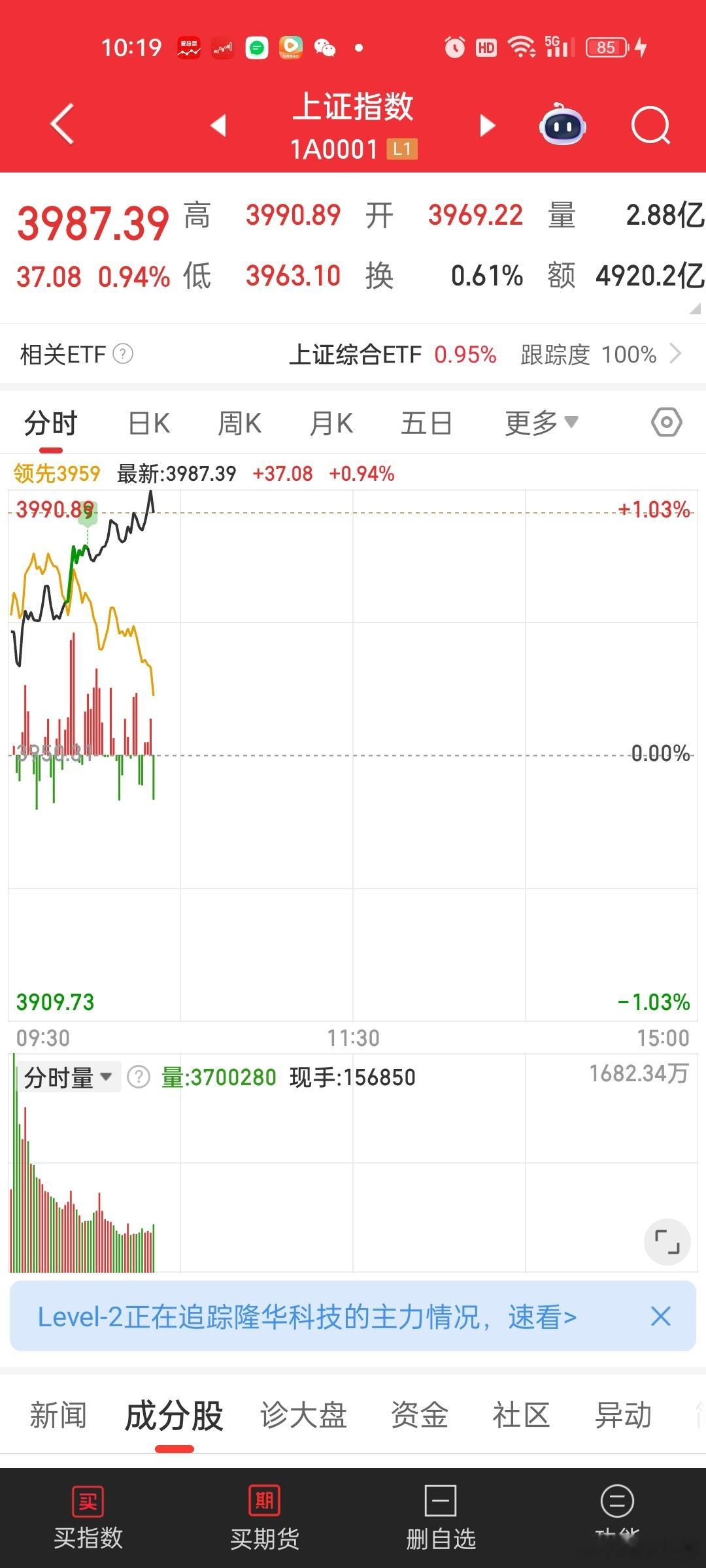The image size is (706, 1568).
Task: Tap 买指数 in the bottom bar
Action: pyautogui.click(x=88, y=1518)
